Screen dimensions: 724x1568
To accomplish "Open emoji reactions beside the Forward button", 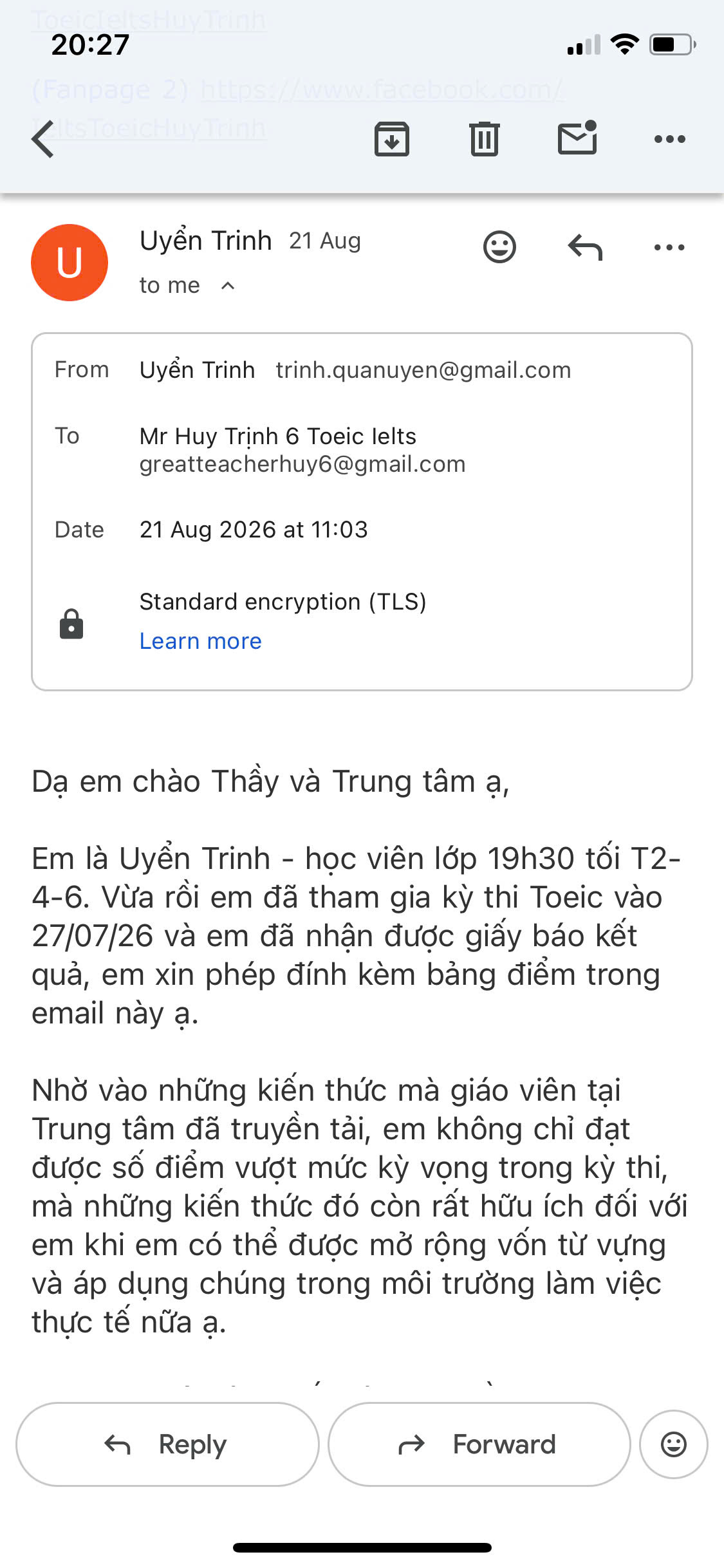I will point(674,1444).
